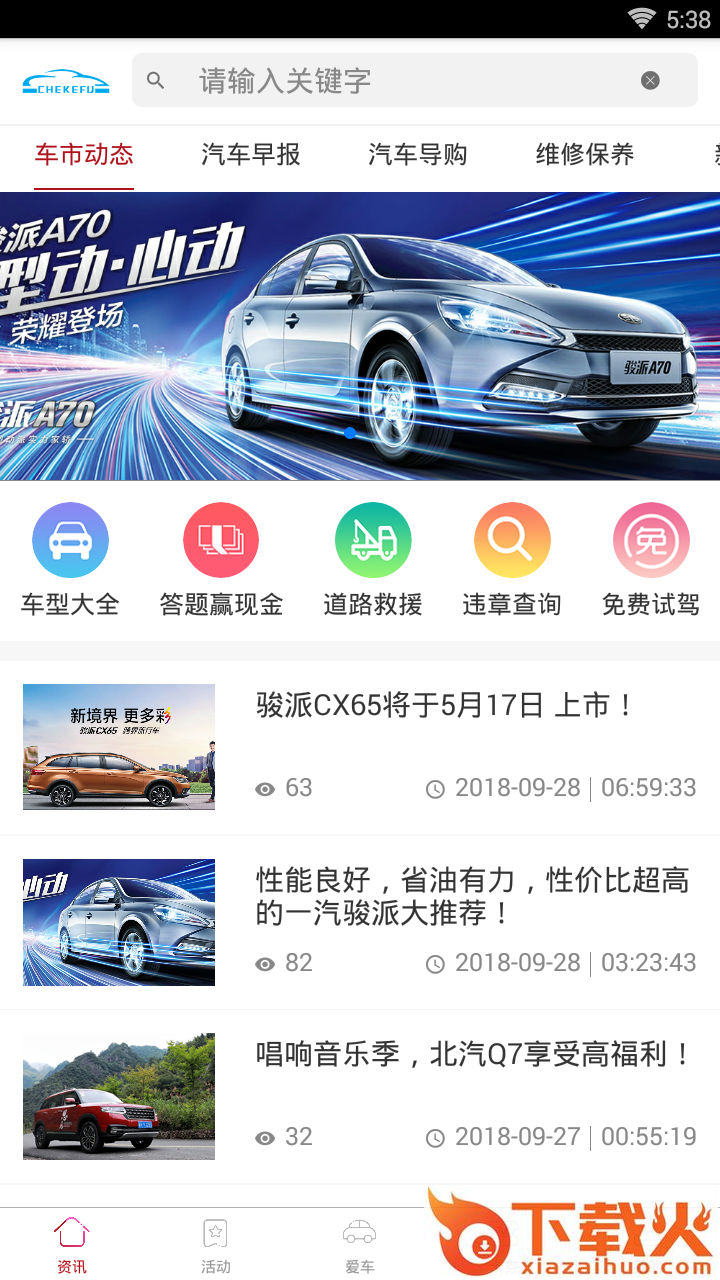Open 违章查询 violation lookup
The height and width of the screenshot is (1280, 720).
point(512,561)
